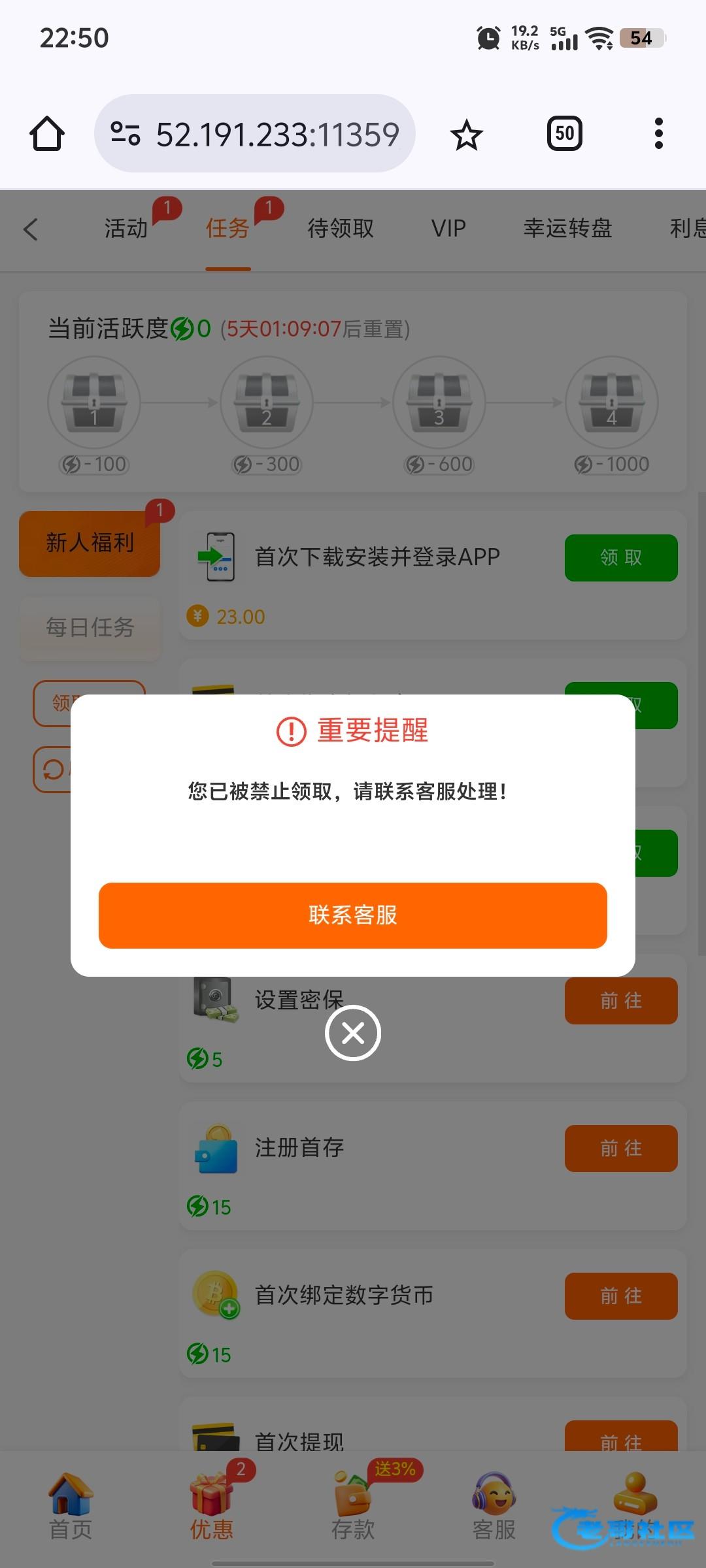The image size is (706, 1568).
Task: Tap the 联系客服 button in the dialog
Action: [x=353, y=915]
